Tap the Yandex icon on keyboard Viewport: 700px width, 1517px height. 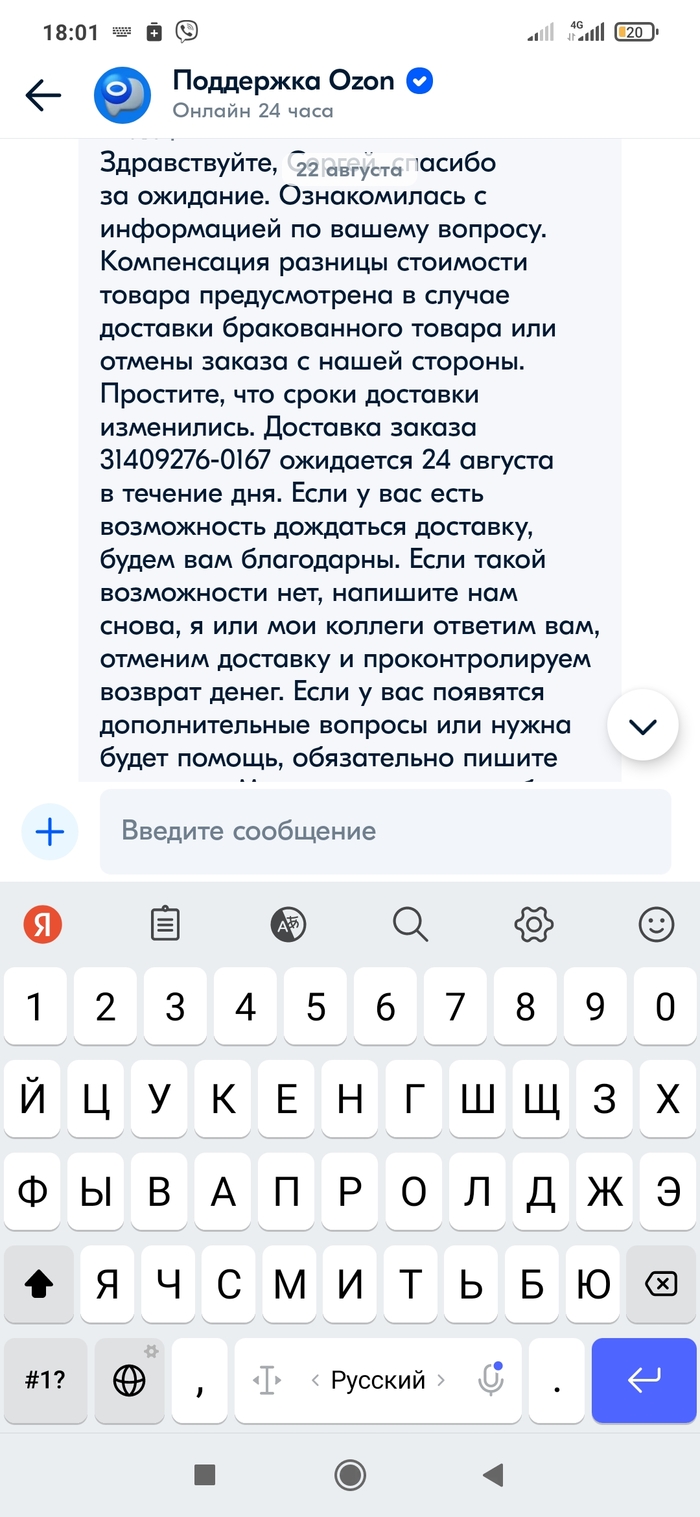(43, 925)
